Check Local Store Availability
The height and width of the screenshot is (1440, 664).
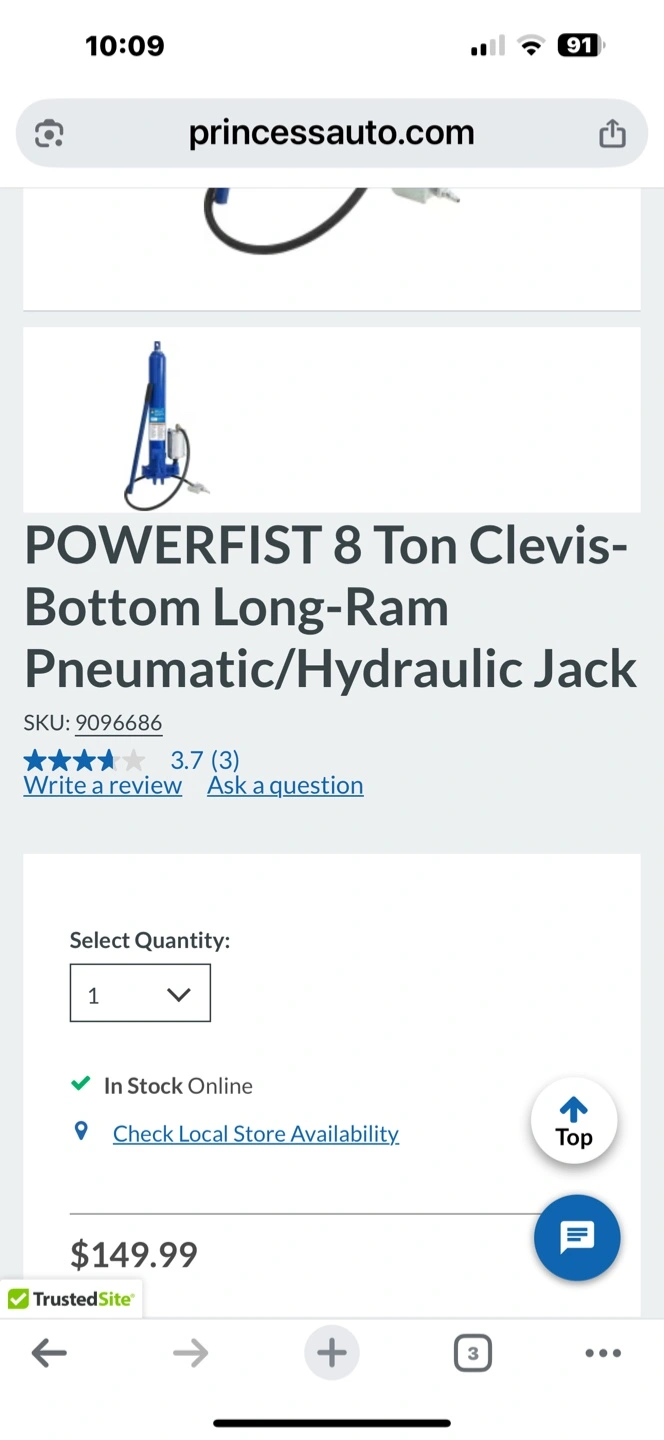256,1134
